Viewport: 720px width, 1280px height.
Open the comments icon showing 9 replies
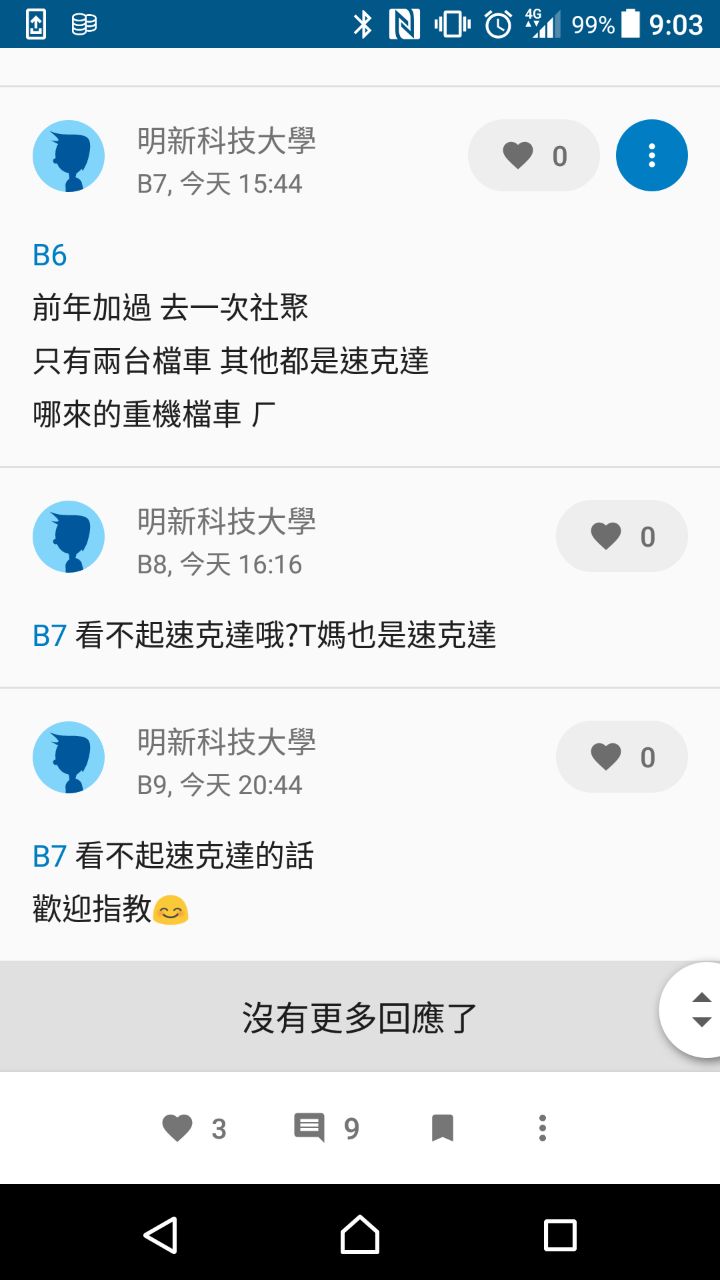tap(310, 1129)
